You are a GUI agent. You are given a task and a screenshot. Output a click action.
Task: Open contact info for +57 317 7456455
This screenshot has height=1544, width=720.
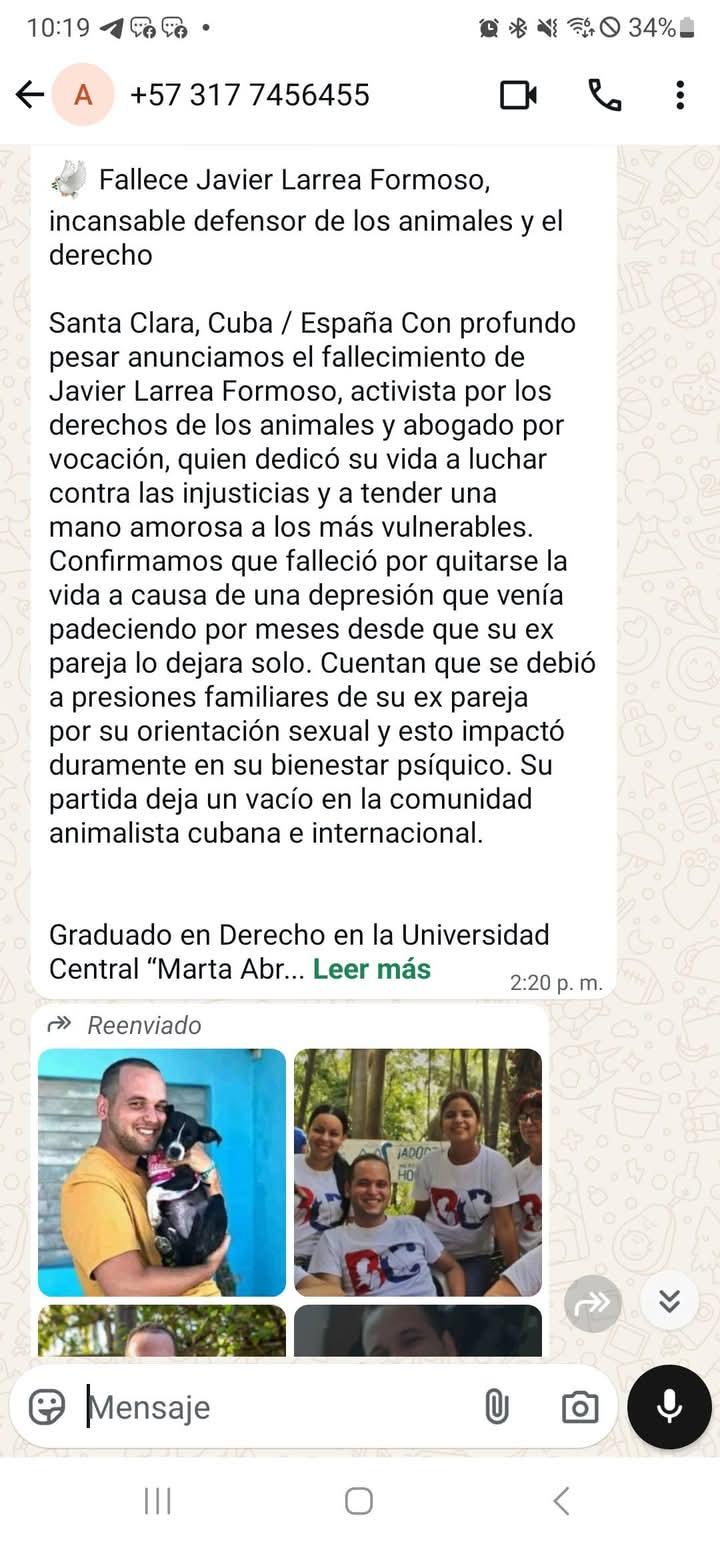pos(250,95)
